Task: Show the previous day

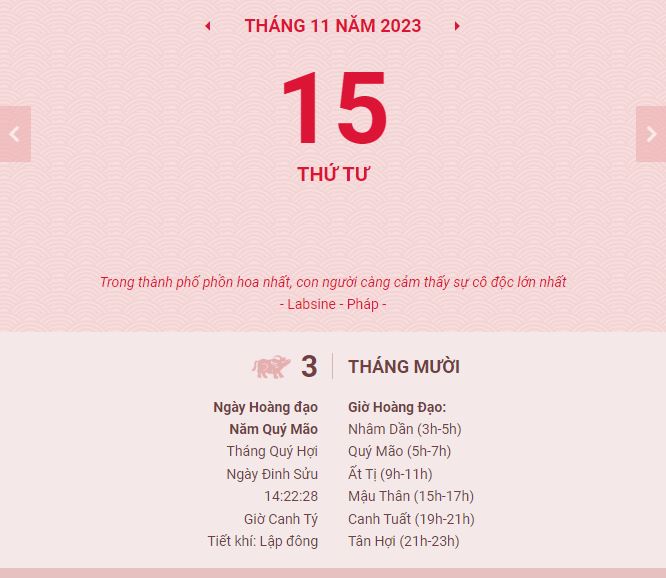Action: point(14,134)
